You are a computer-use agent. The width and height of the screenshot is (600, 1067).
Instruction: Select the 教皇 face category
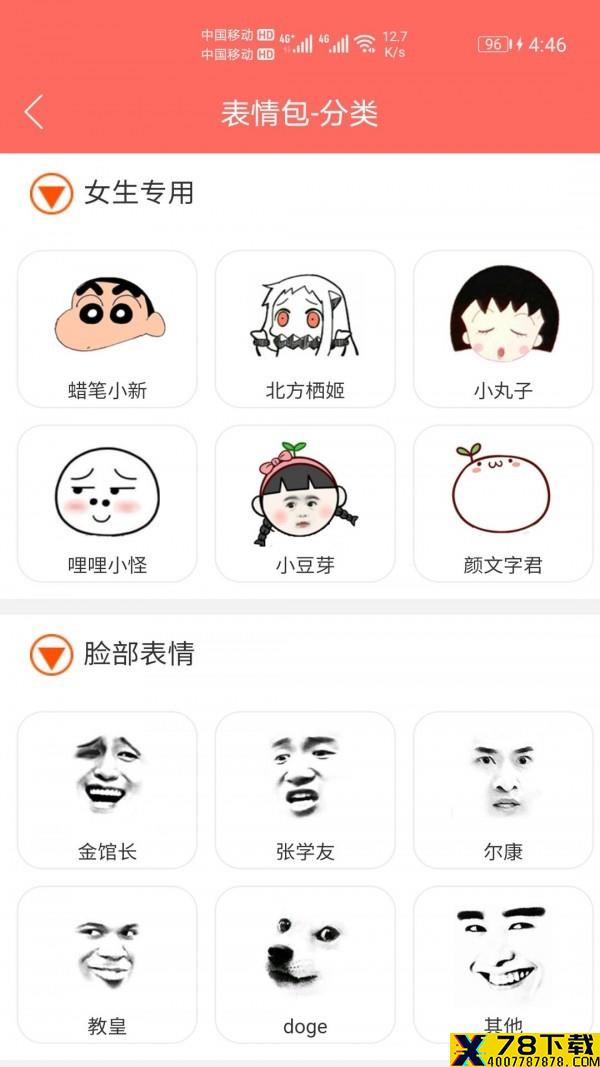click(x=107, y=965)
